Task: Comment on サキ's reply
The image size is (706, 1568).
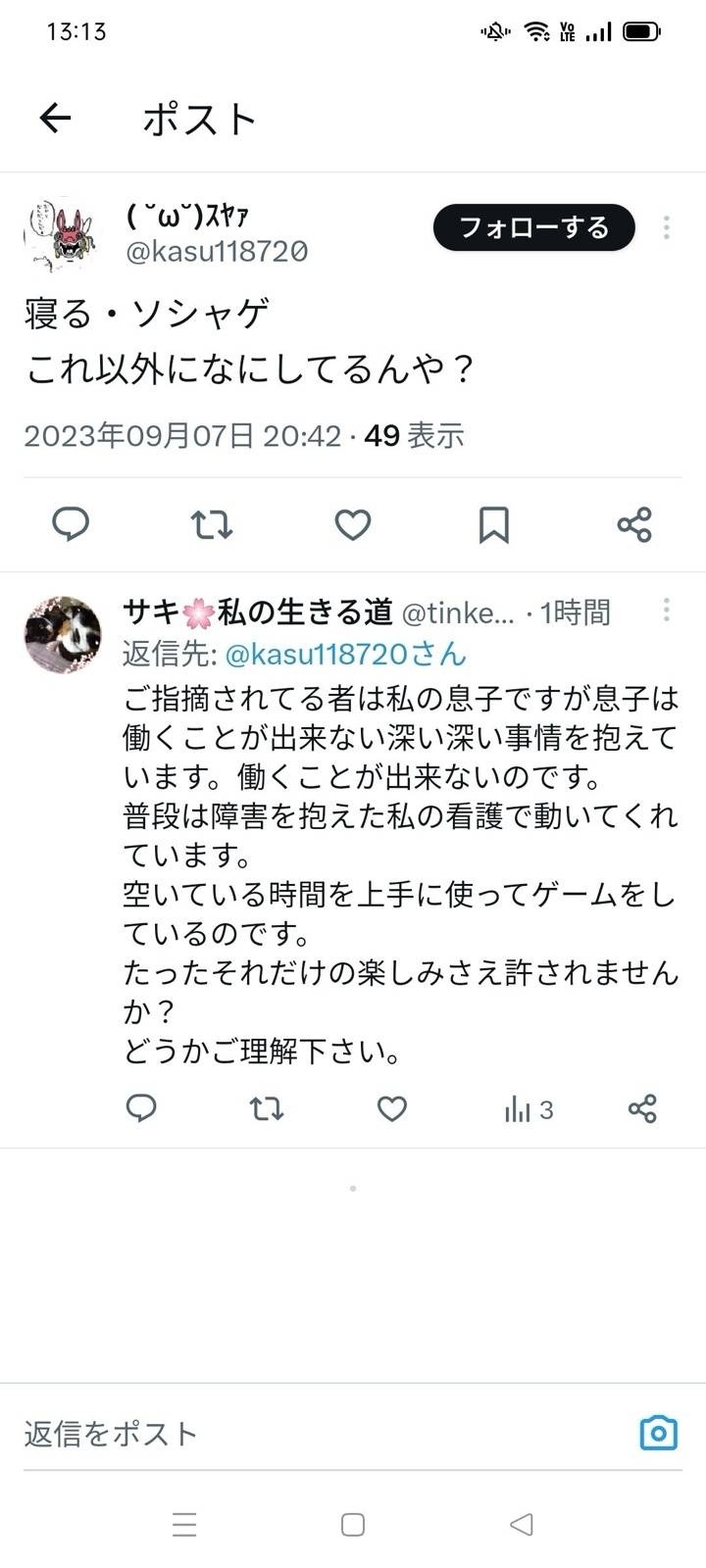Action: click(142, 1108)
